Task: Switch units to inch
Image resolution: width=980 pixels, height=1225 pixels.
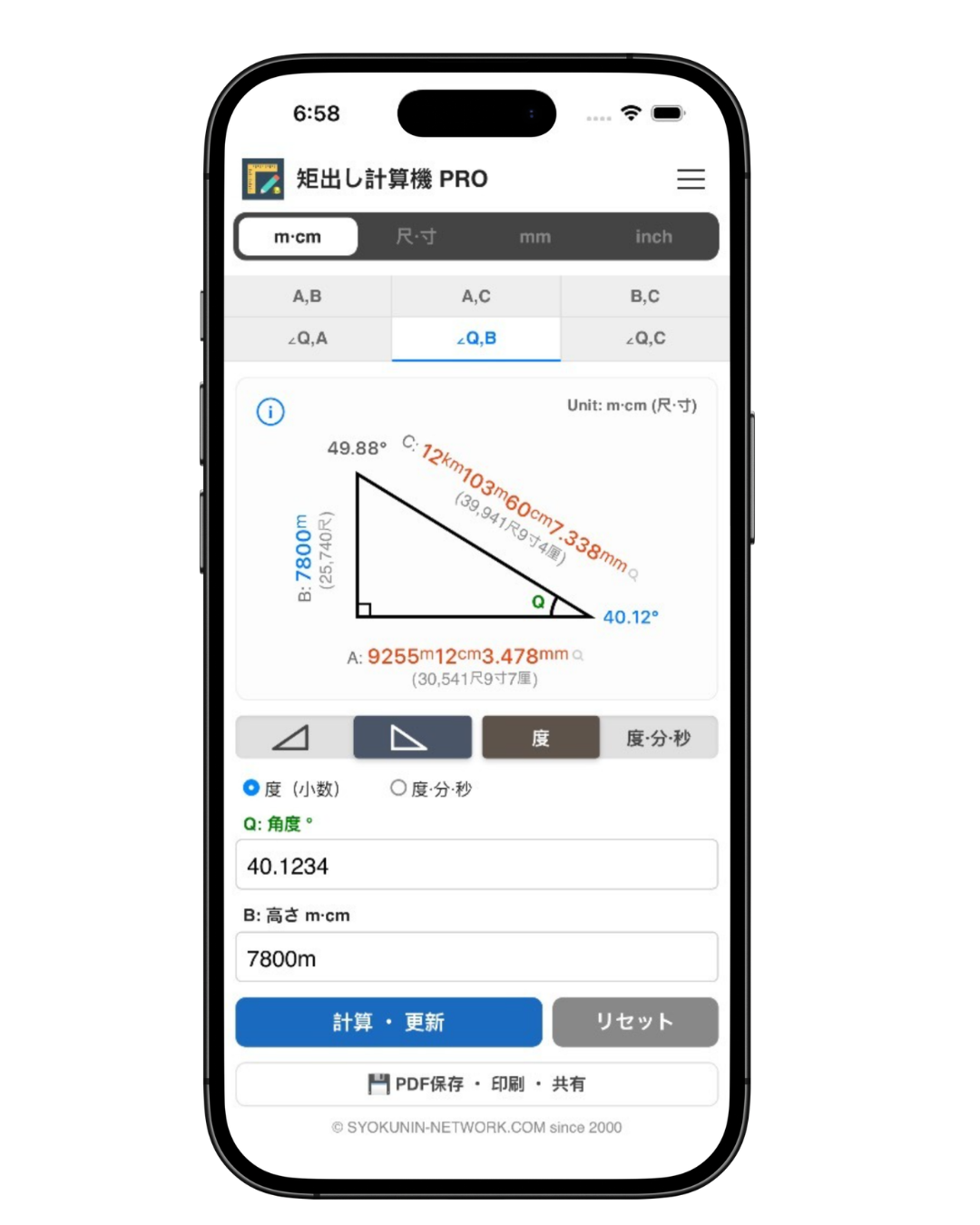Action: 653,237
